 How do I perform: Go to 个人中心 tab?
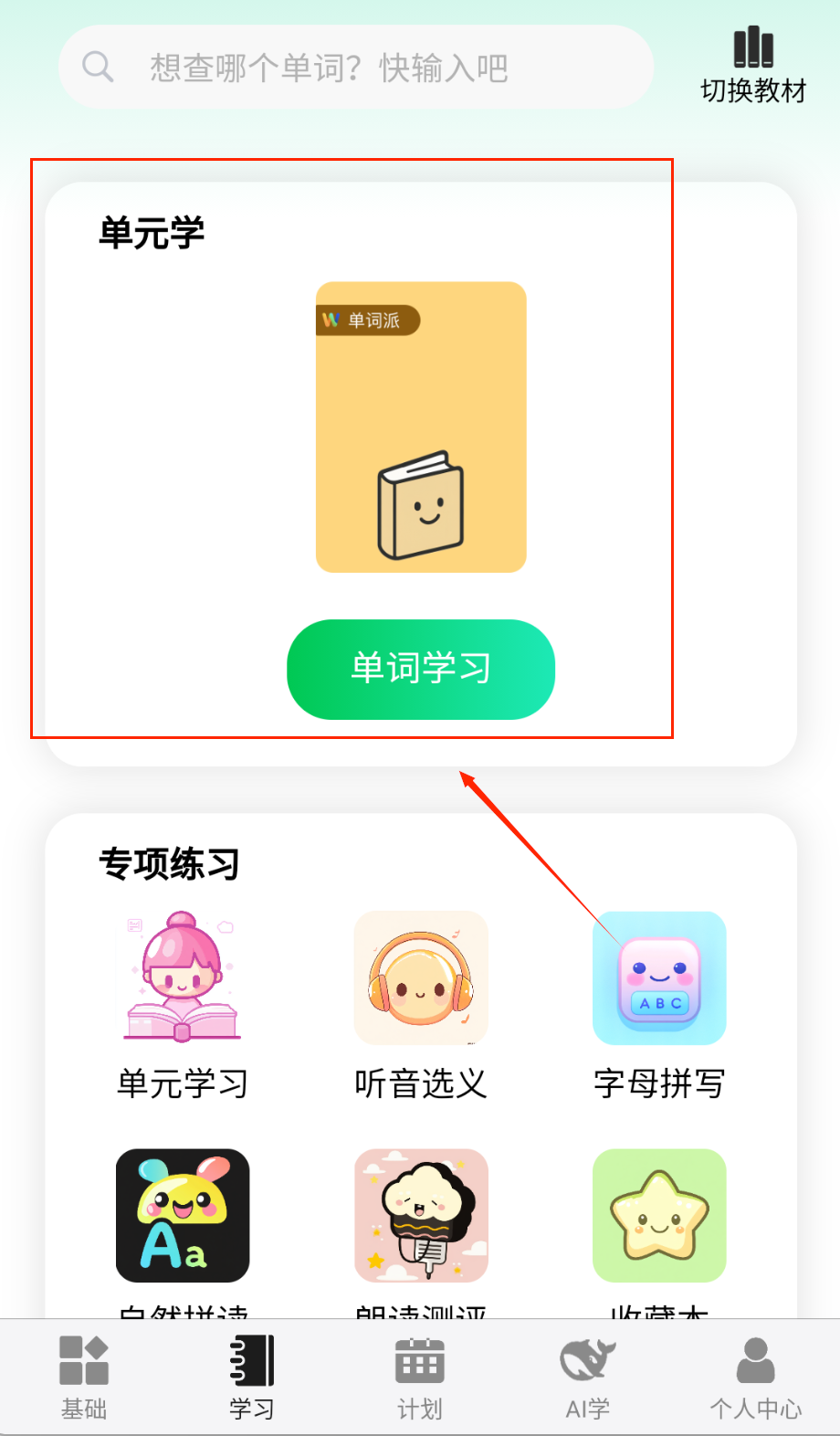click(756, 1377)
